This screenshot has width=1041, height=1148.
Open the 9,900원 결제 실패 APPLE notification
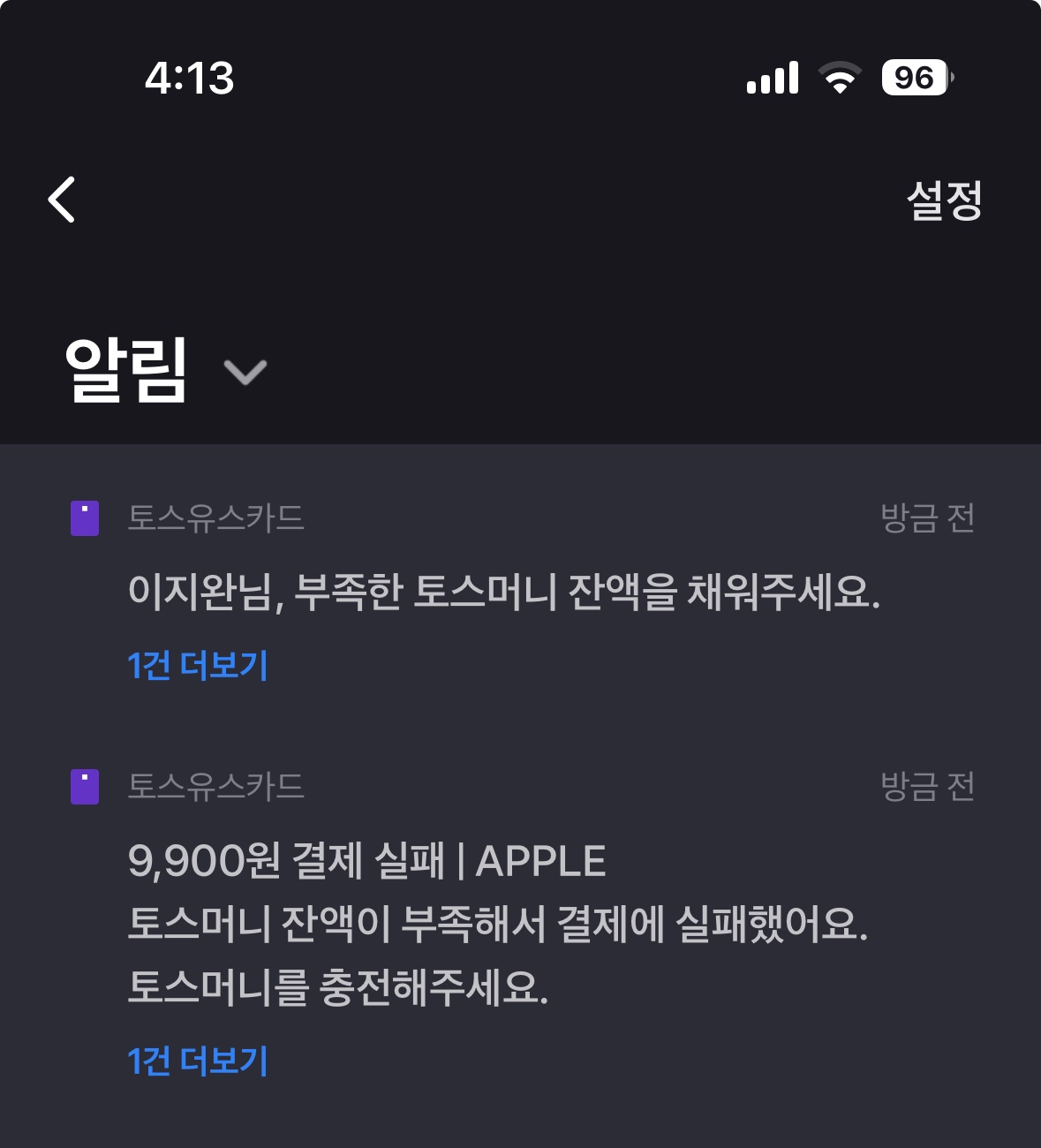click(x=366, y=861)
